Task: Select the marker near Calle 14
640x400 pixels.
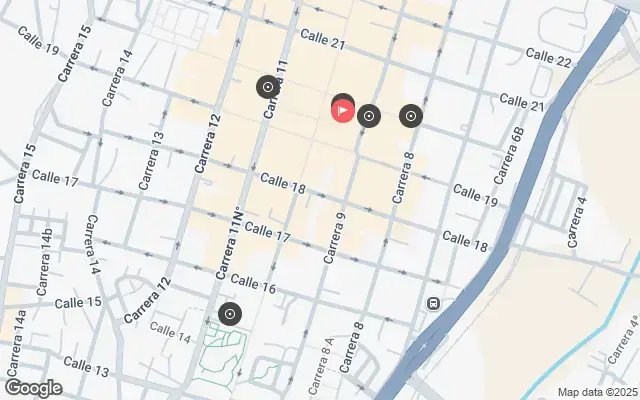Action: click(229, 314)
